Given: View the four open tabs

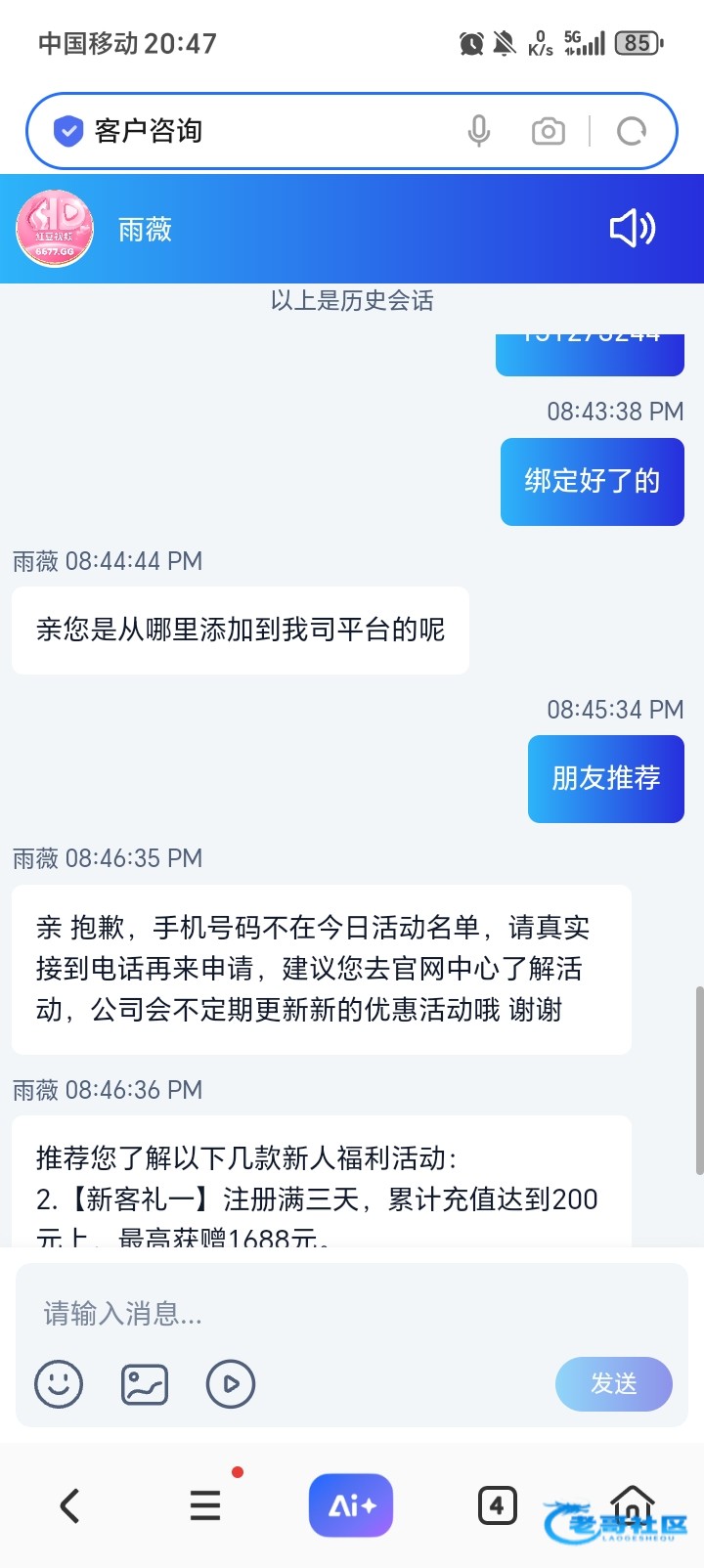Looking at the screenshot, I should click(497, 1505).
